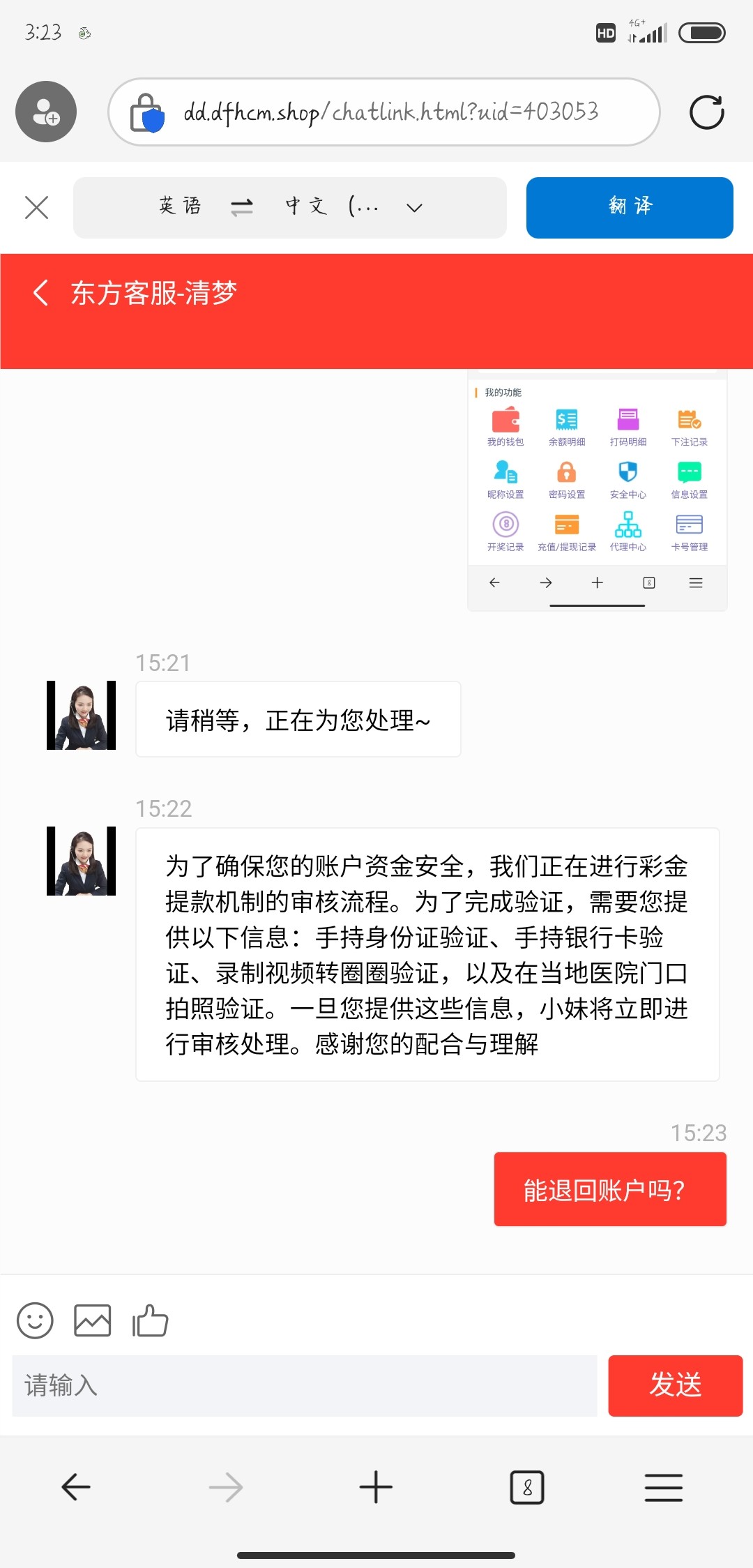Swap translation direction between 英语 and 中文

[x=241, y=206]
